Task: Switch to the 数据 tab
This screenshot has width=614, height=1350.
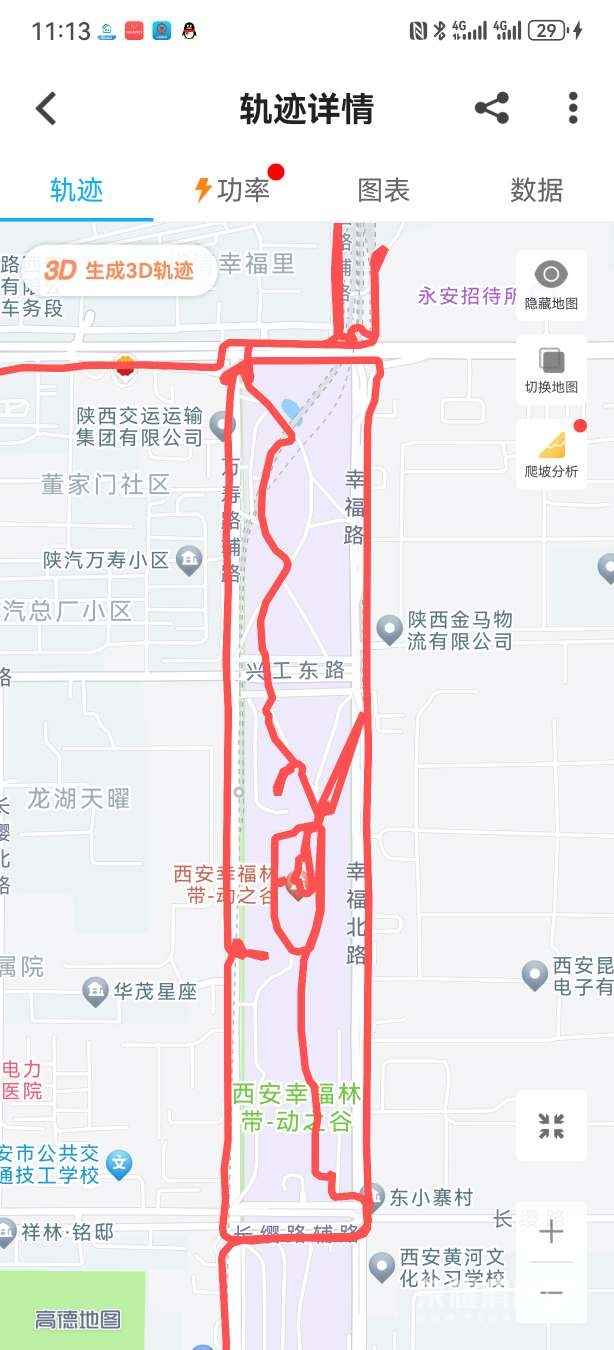Action: (537, 189)
